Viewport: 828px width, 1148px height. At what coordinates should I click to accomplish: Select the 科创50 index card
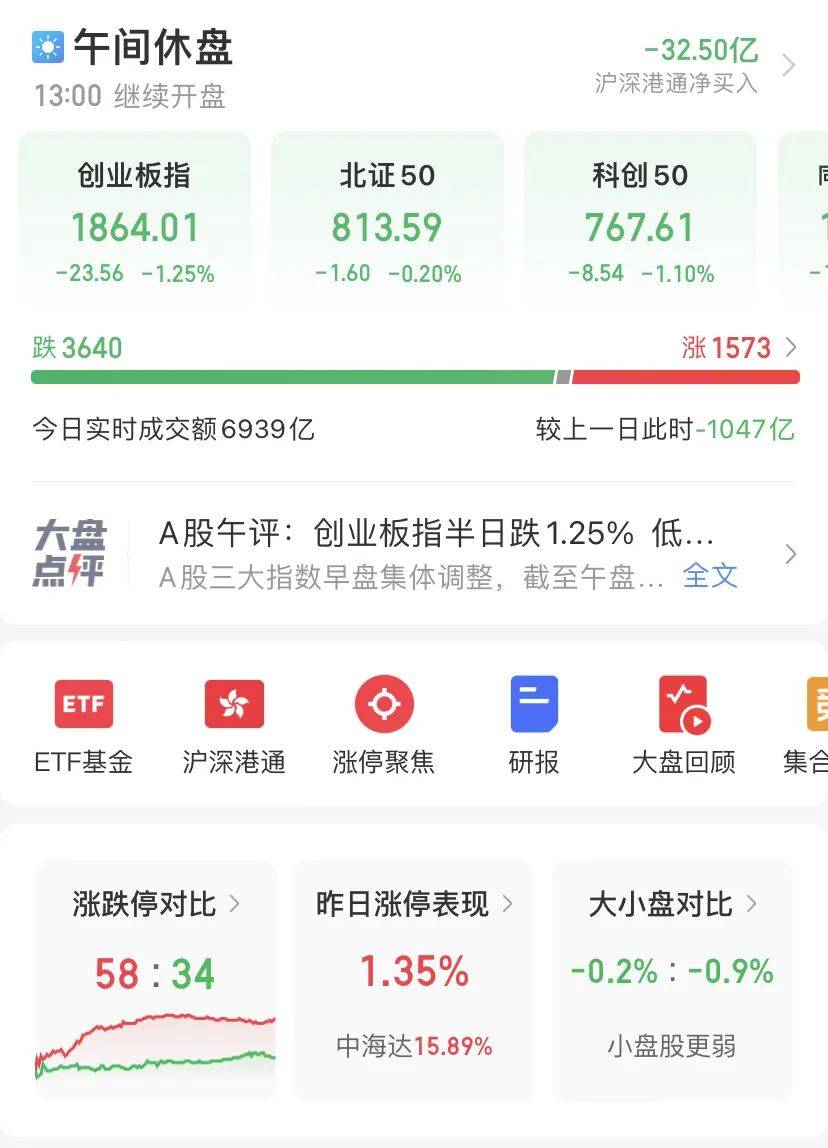640,219
